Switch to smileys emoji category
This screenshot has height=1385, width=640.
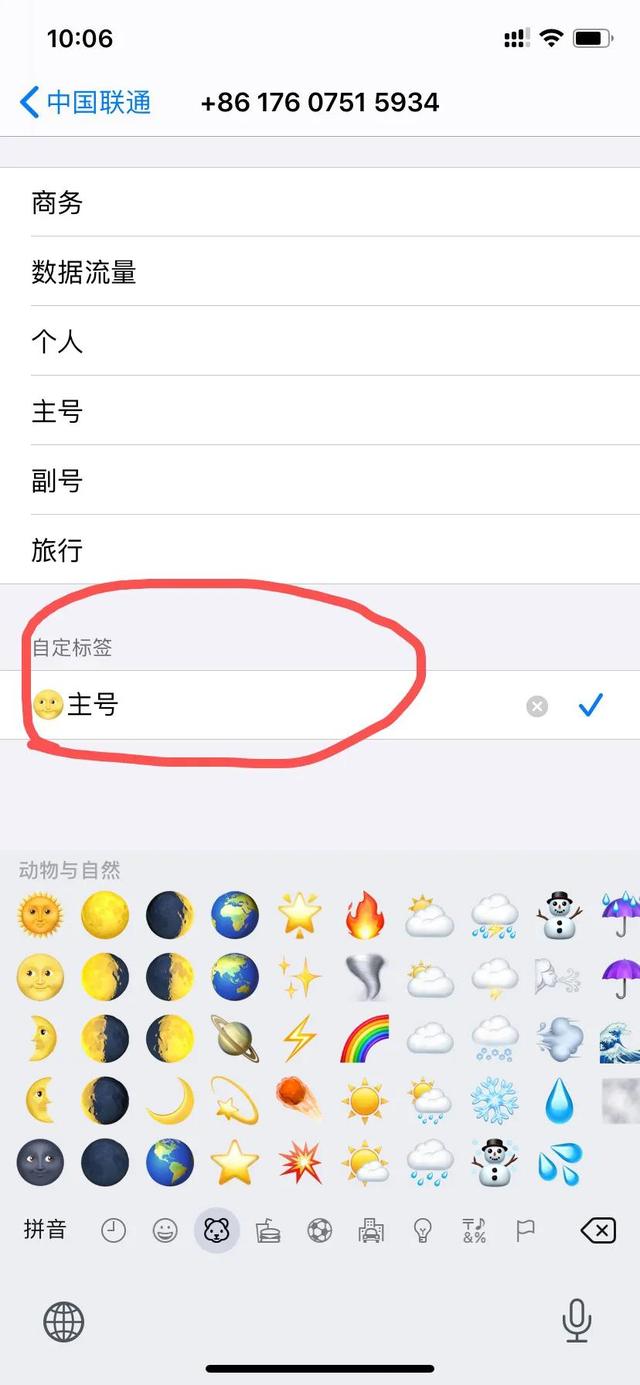[165, 1231]
